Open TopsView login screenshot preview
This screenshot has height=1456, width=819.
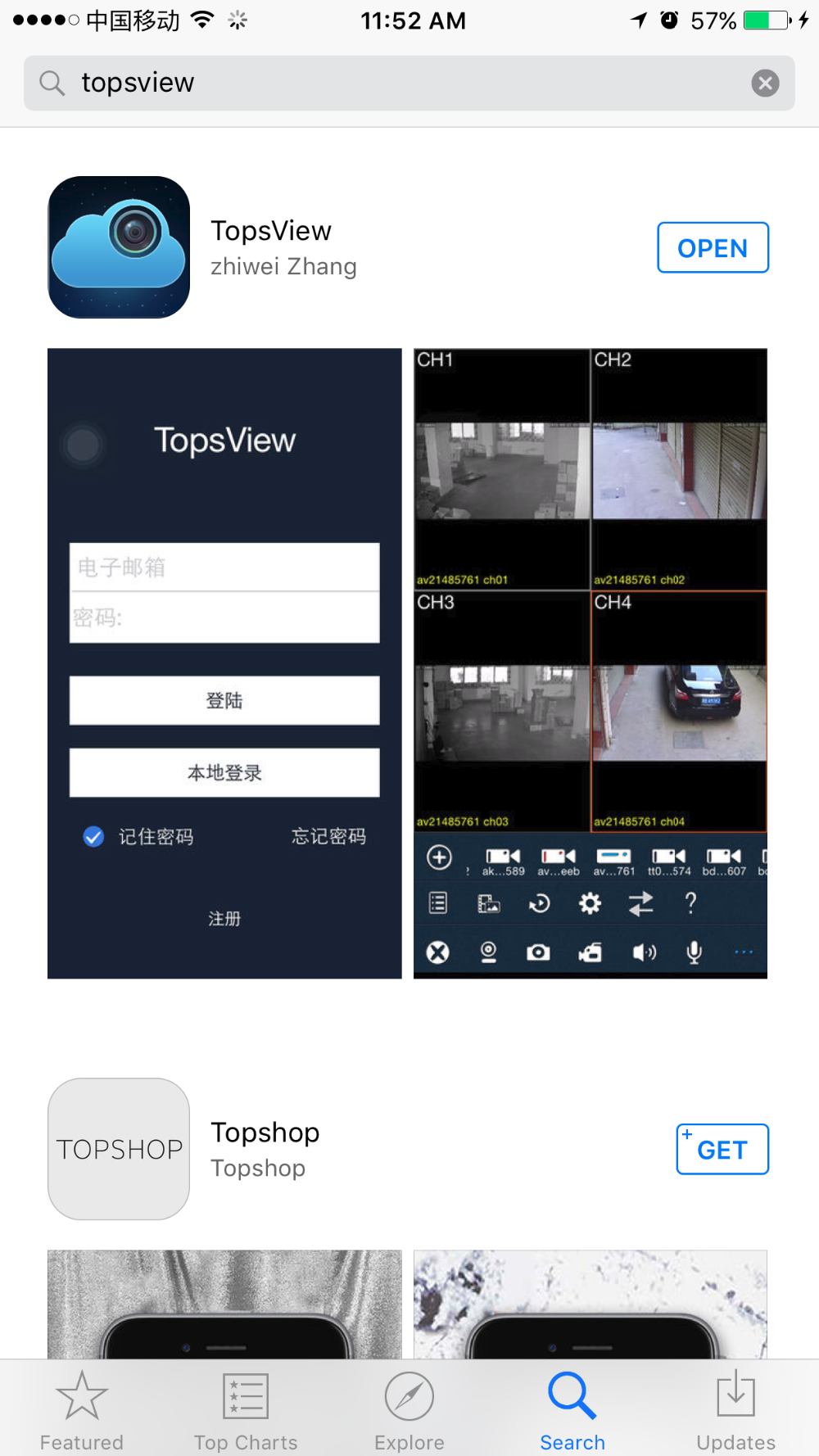coord(224,663)
